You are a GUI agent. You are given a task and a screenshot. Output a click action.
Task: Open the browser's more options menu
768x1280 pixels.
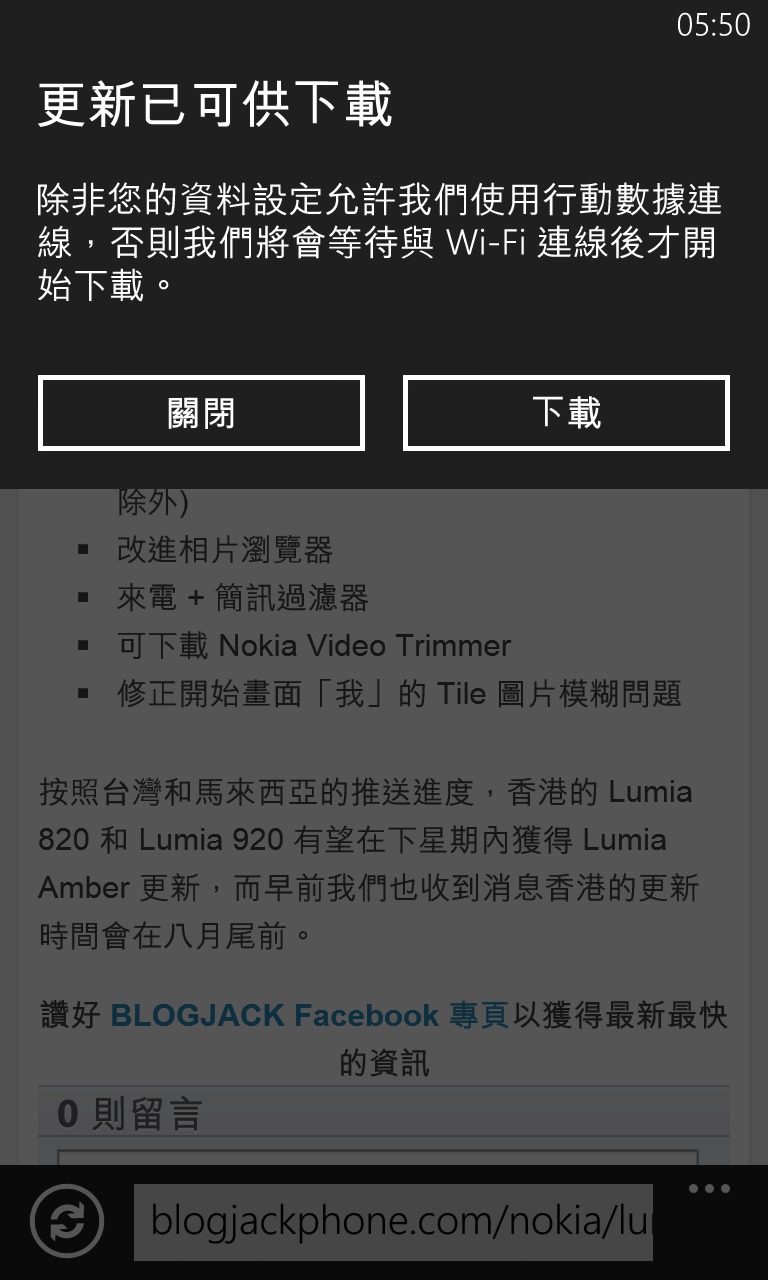(709, 1189)
